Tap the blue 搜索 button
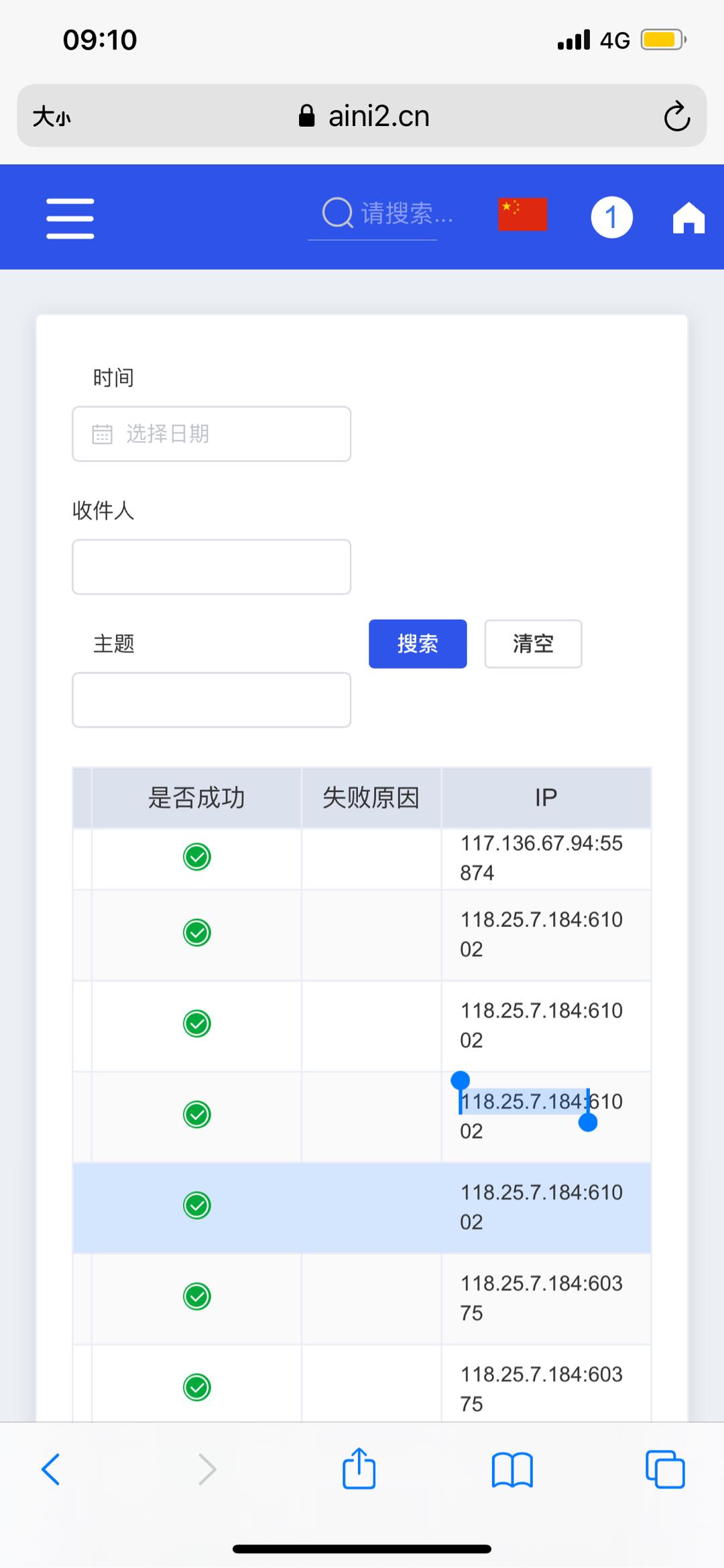Screen dimensions: 724x1568 point(418,644)
